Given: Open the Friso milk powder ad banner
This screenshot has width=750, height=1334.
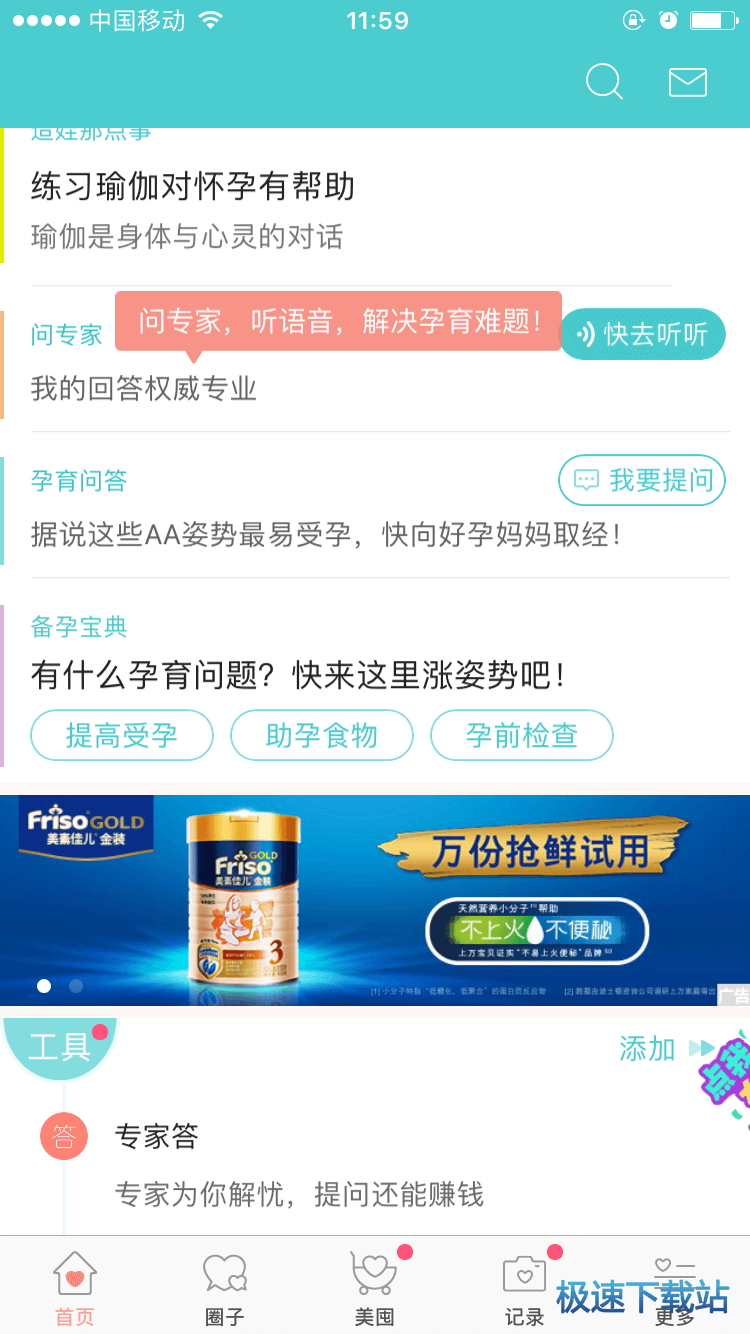Looking at the screenshot, I should 375,900.
